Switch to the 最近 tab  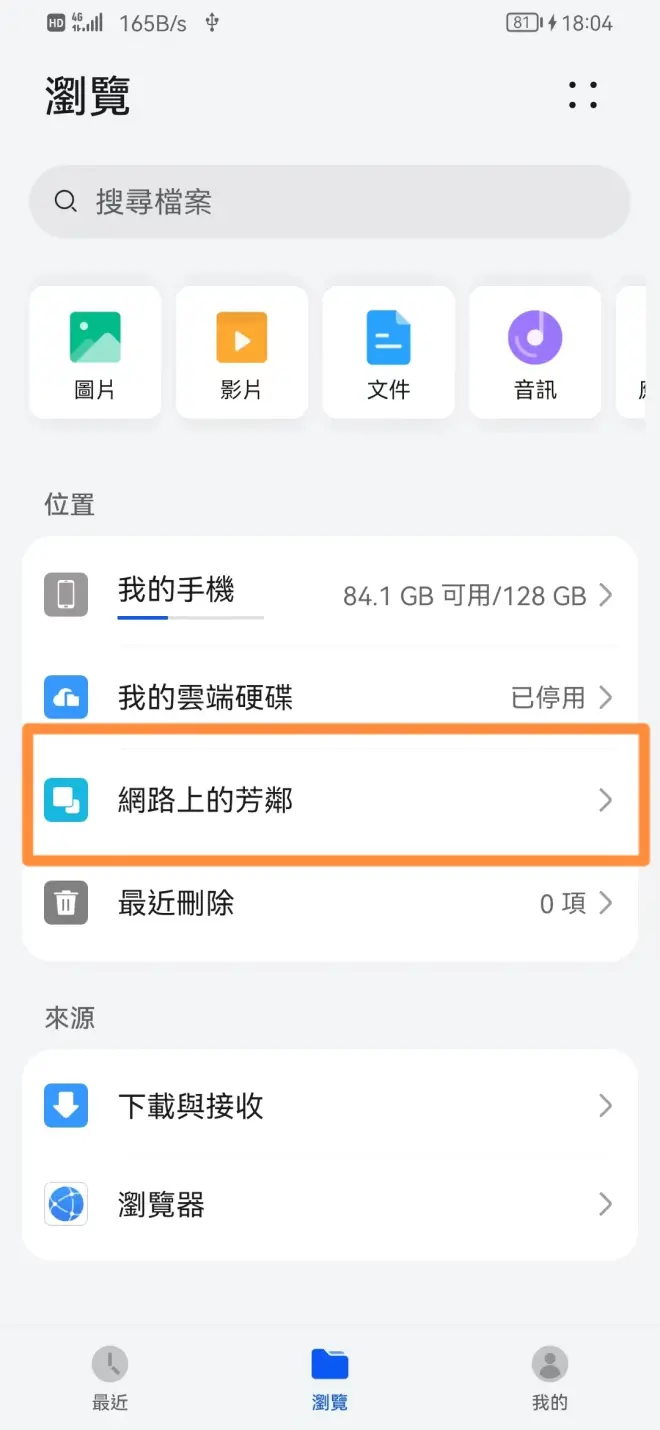[110, 1378]
